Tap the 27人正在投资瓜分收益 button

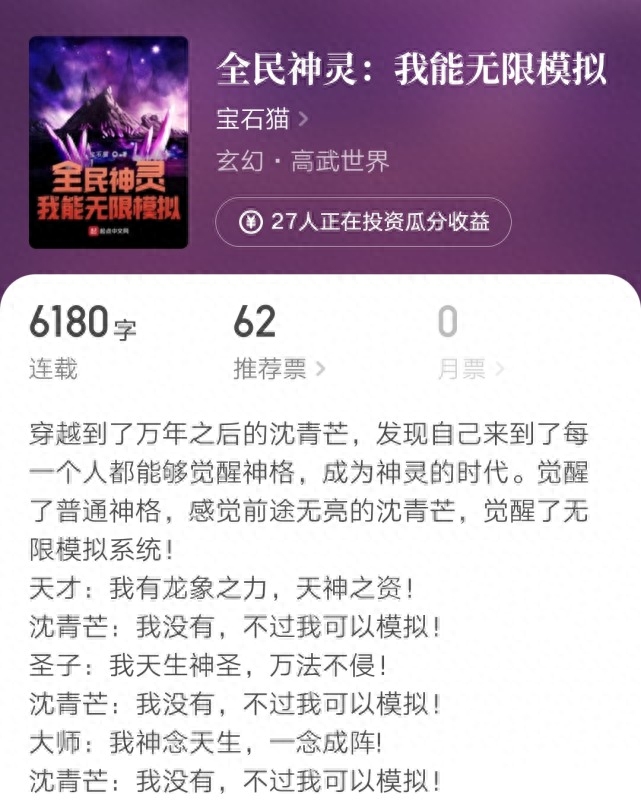[363, 222]
